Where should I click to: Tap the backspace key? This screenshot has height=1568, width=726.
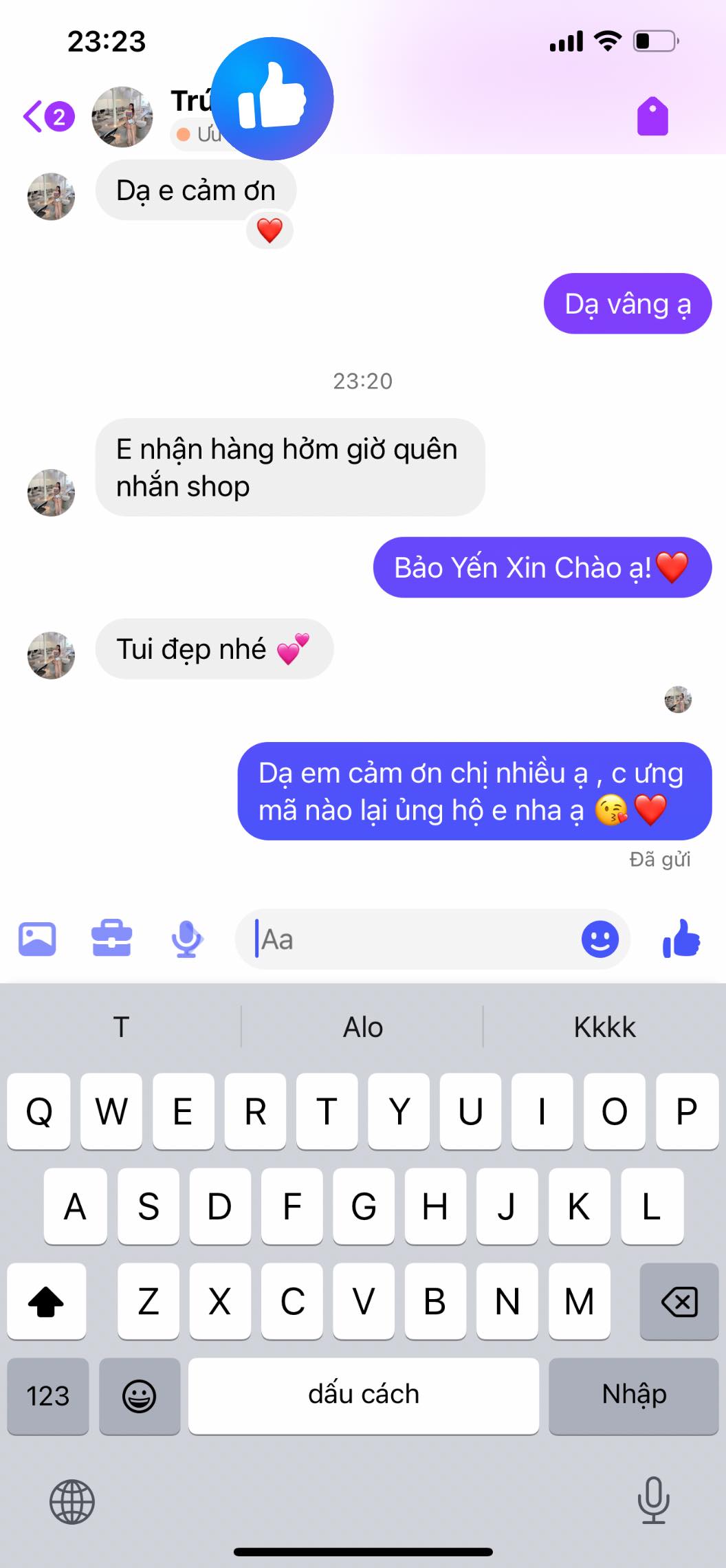click(x=679, y=1301)
